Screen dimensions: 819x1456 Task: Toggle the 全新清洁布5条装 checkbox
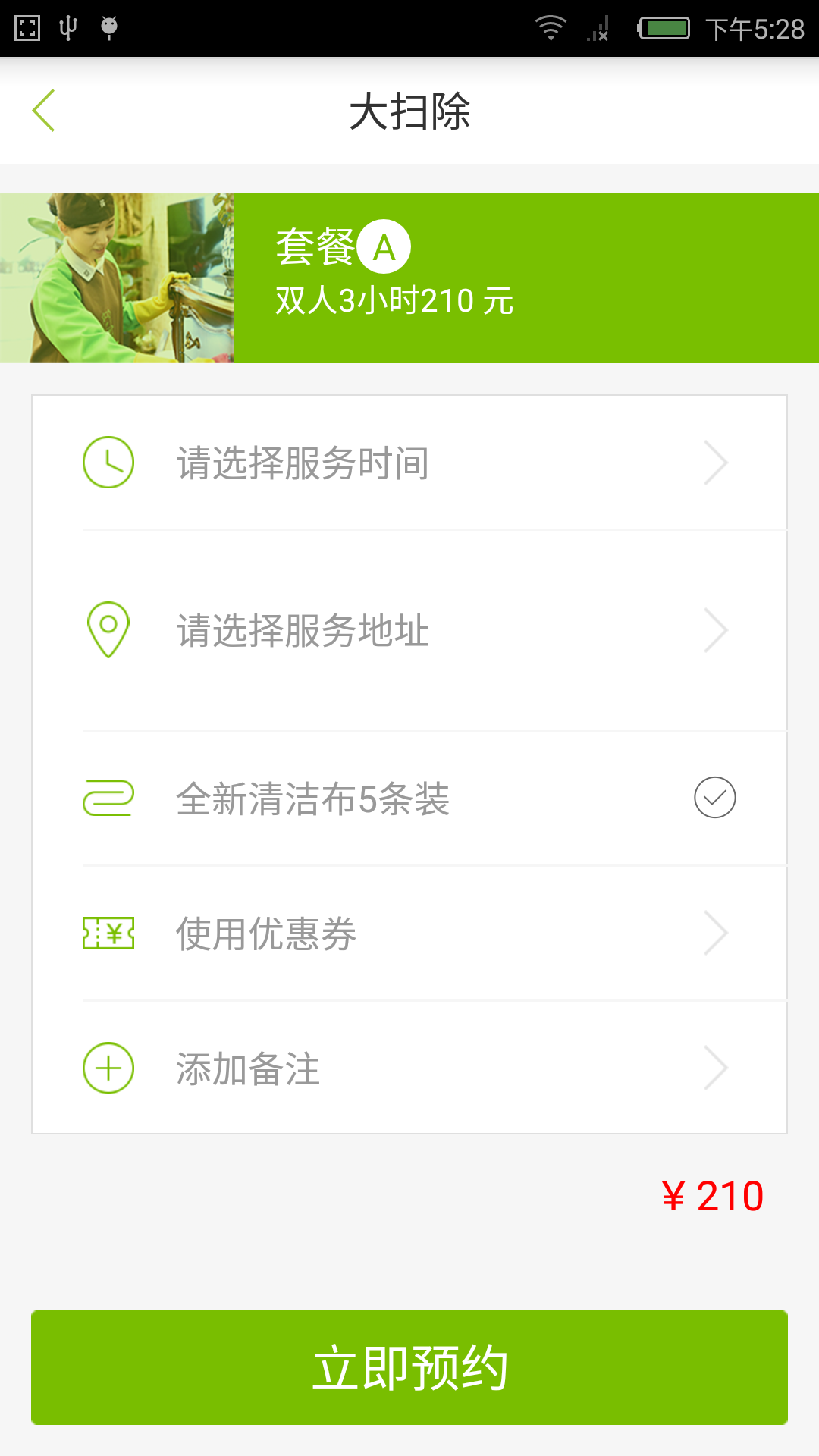click(714, 798)
